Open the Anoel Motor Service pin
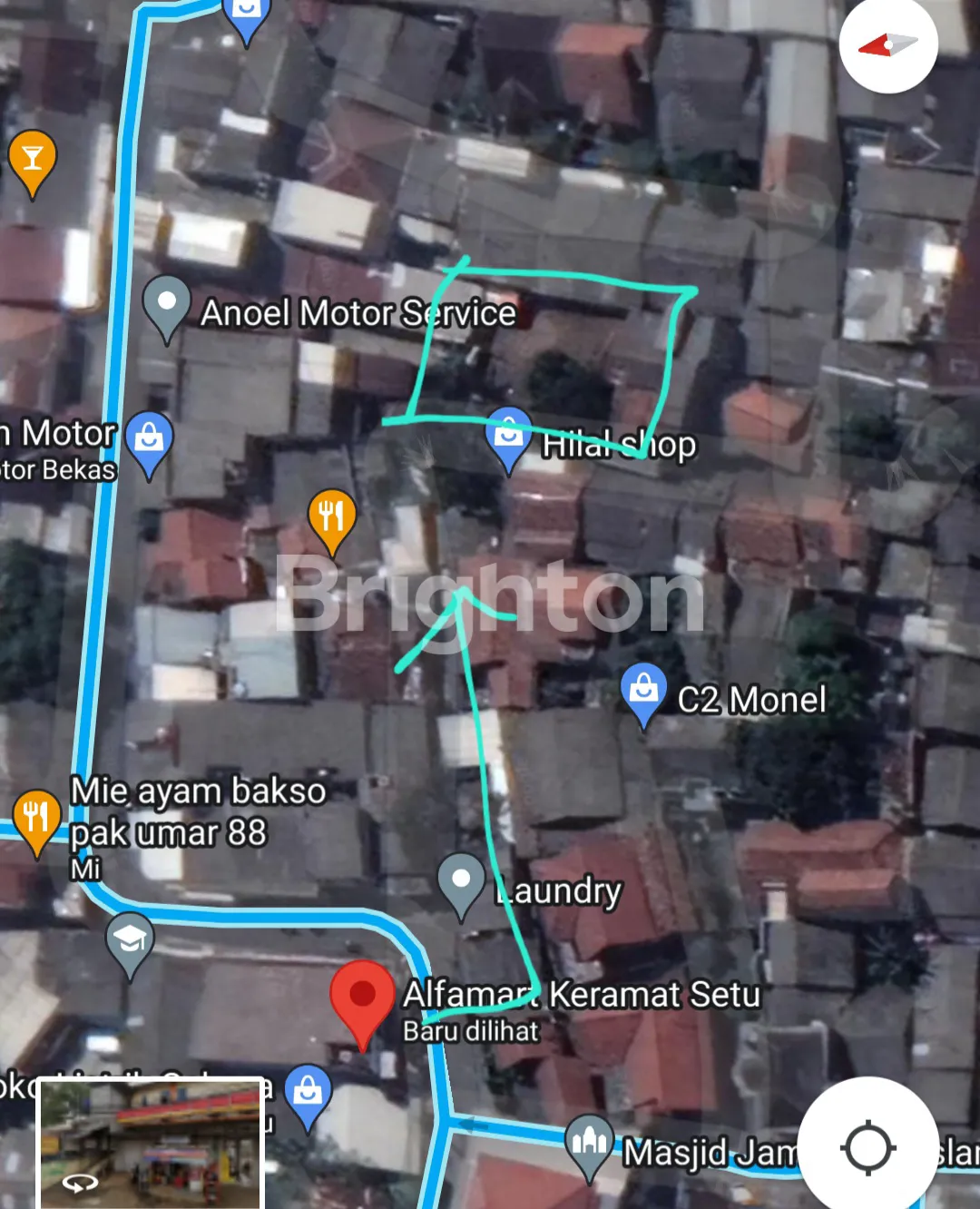Screen dimensions: 980x1209 [166, 304]
